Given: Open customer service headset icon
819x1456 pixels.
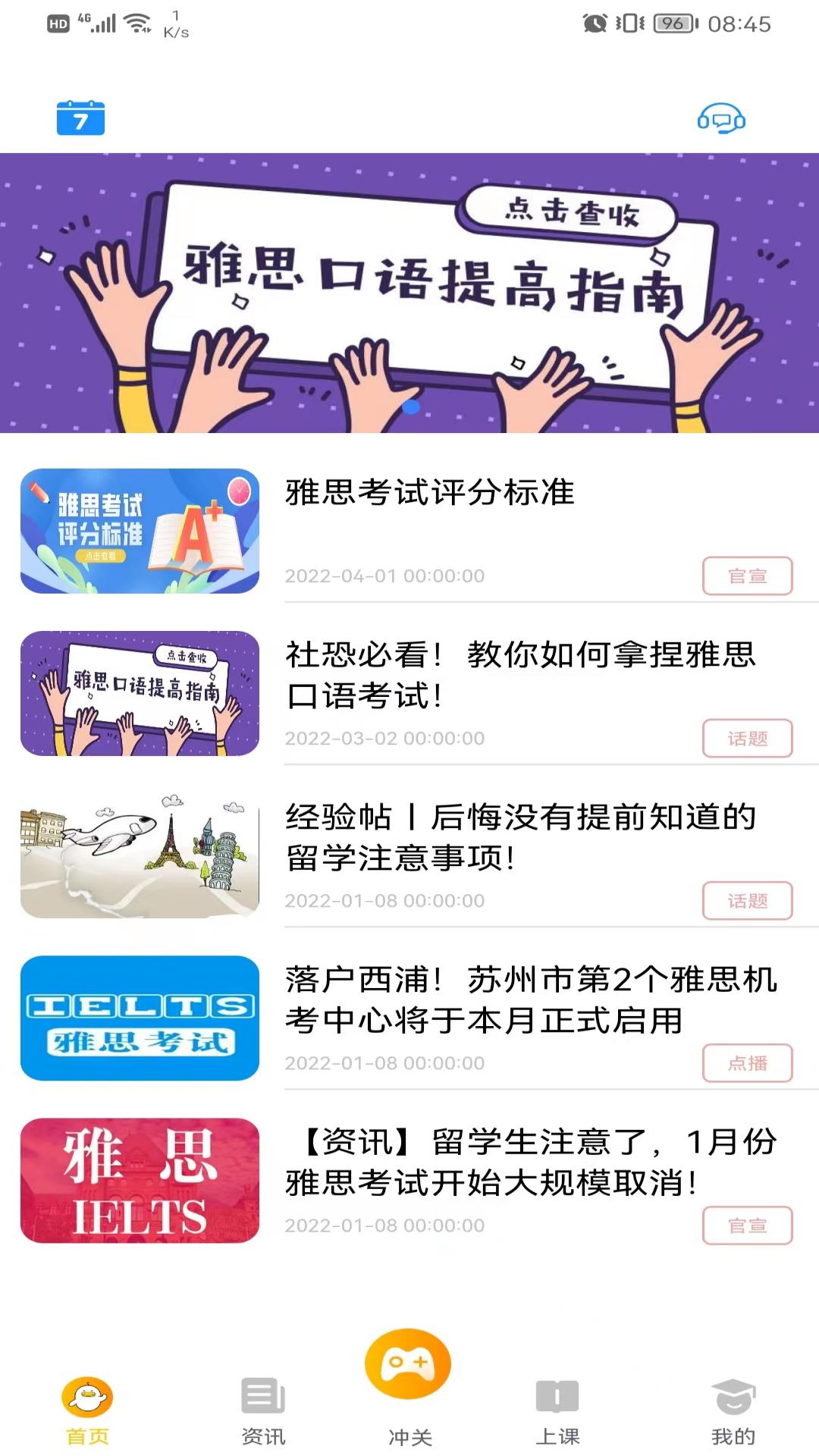Looking at the screenshot, I should (x=721, y=119).
